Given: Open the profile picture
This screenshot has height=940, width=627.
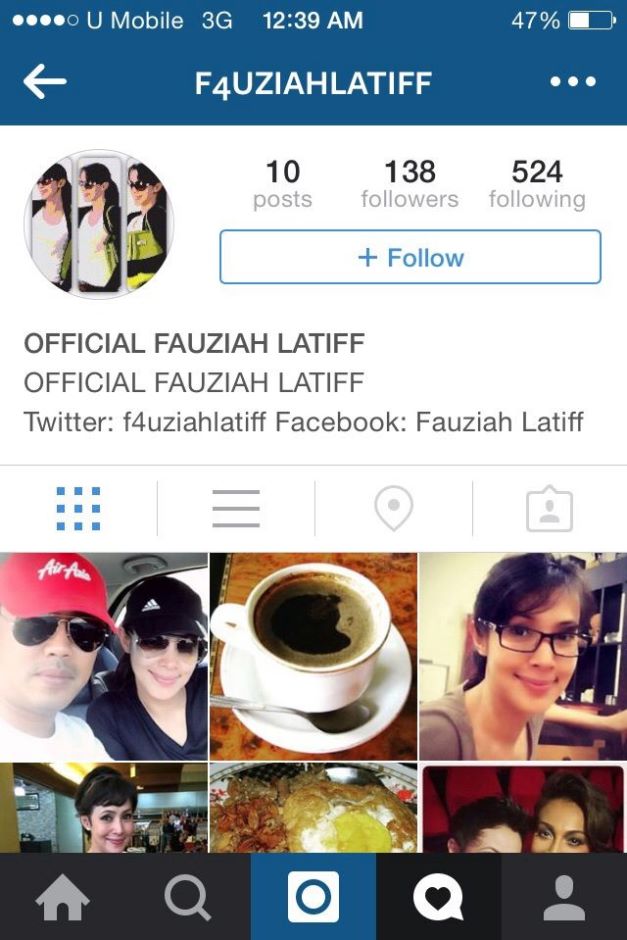Looking at the screenshot, I should 98,225.
